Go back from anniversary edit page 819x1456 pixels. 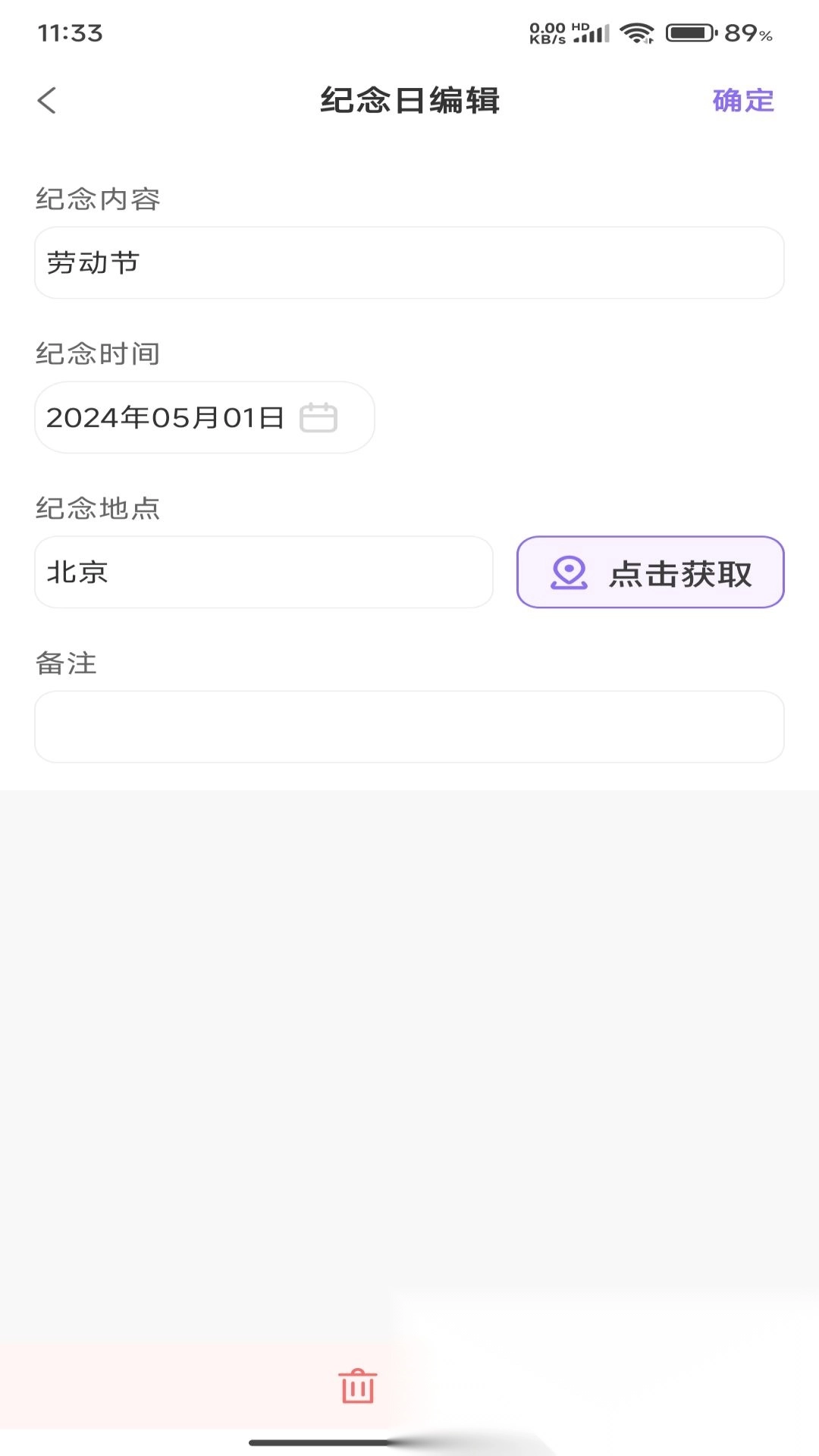pyautogui.click(x=47, y=100)
